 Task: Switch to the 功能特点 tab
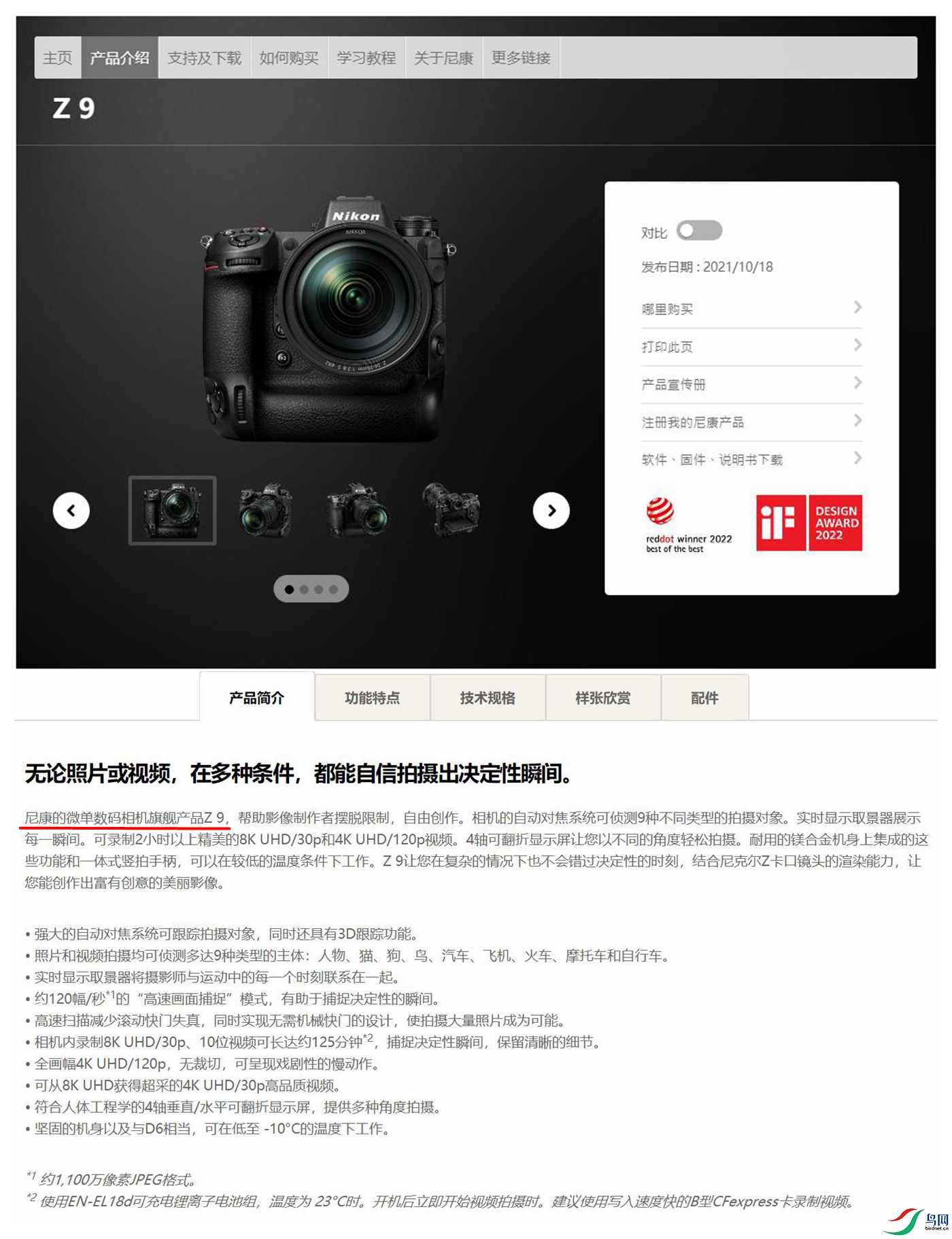372,698
